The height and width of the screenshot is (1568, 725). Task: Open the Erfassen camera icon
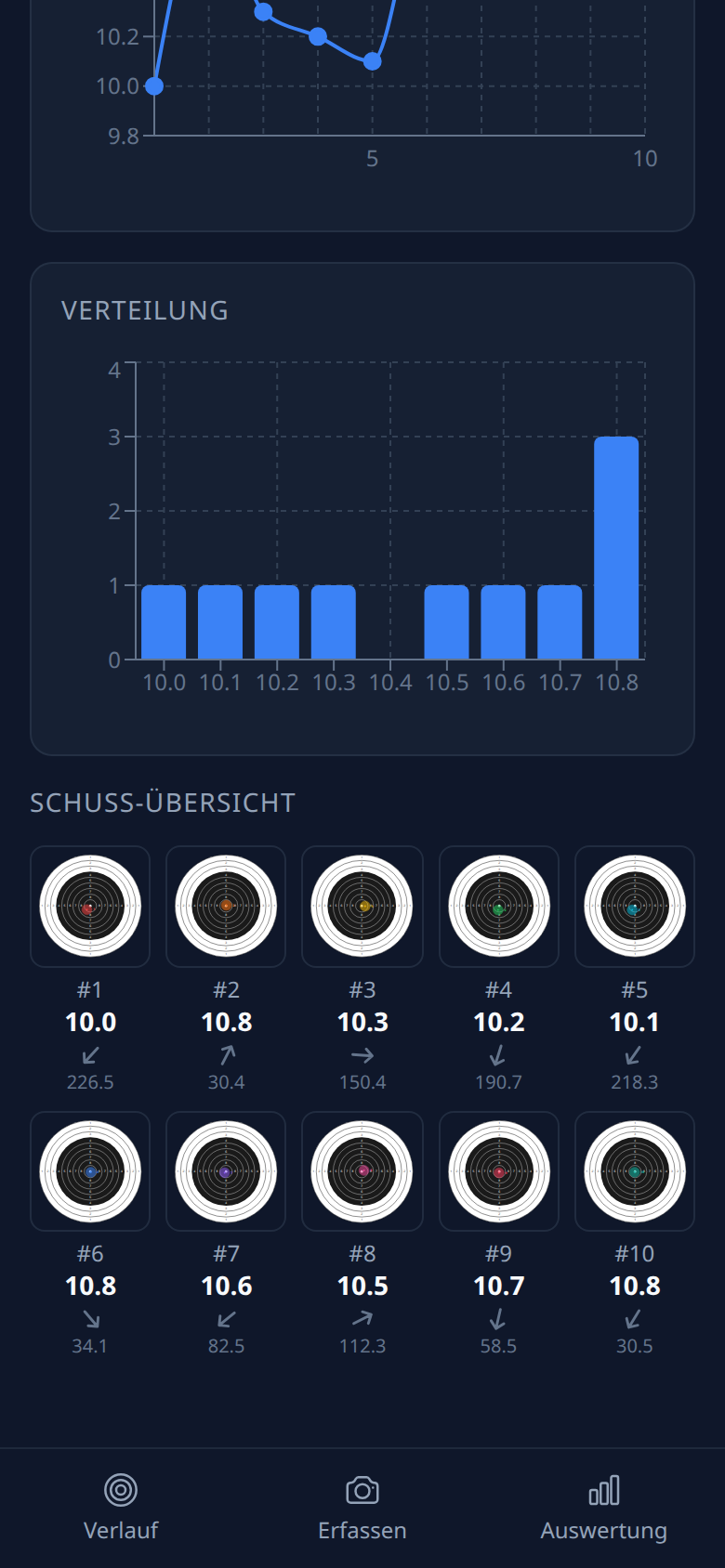point(362,1490)
